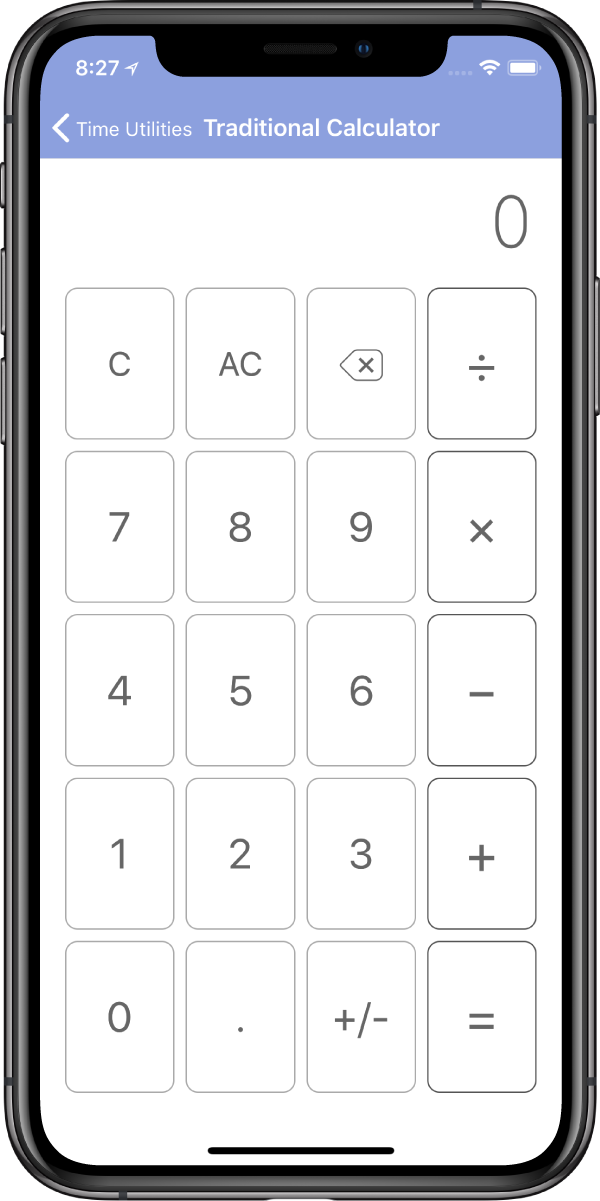Viewport: 600px width, 1201px height.
Task: Enter the digit 8
Action: 240,527
